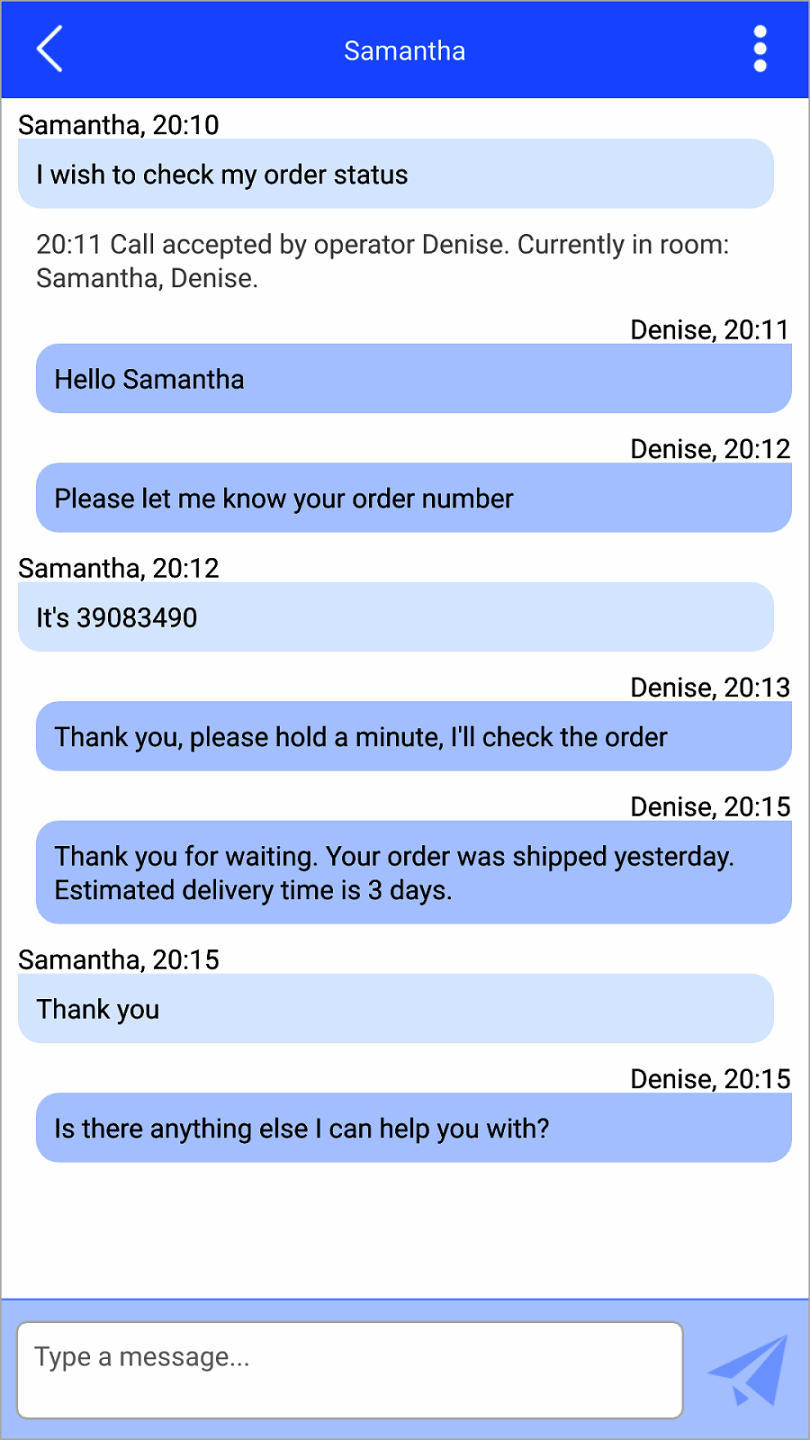Viewport: 810px width, 1440px height.
Task: Go back using the arrow icon
Action: click(49, 49)
